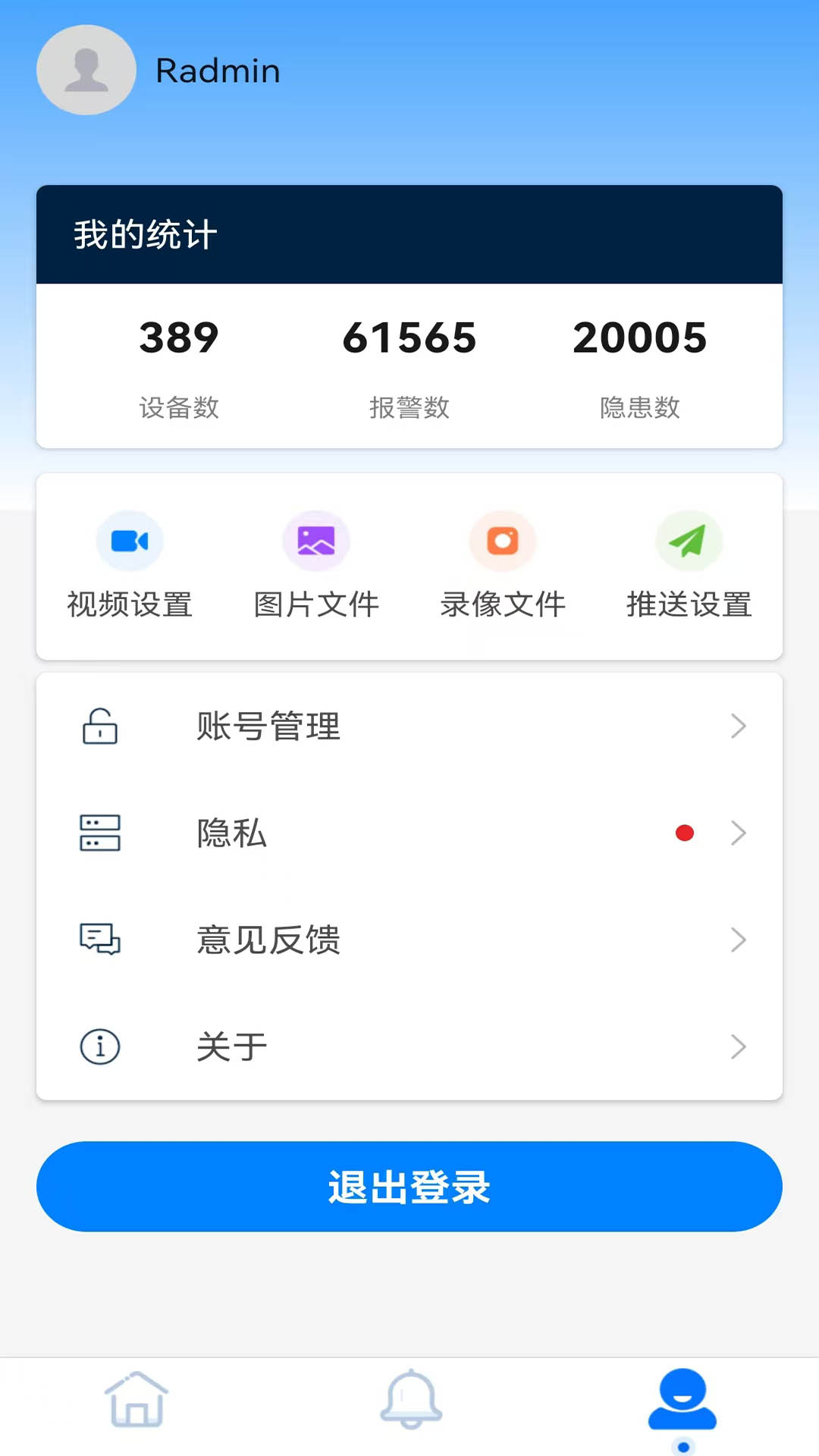Open 图片文件 picture files
The image size is (819, 1456).
(316, 565)
